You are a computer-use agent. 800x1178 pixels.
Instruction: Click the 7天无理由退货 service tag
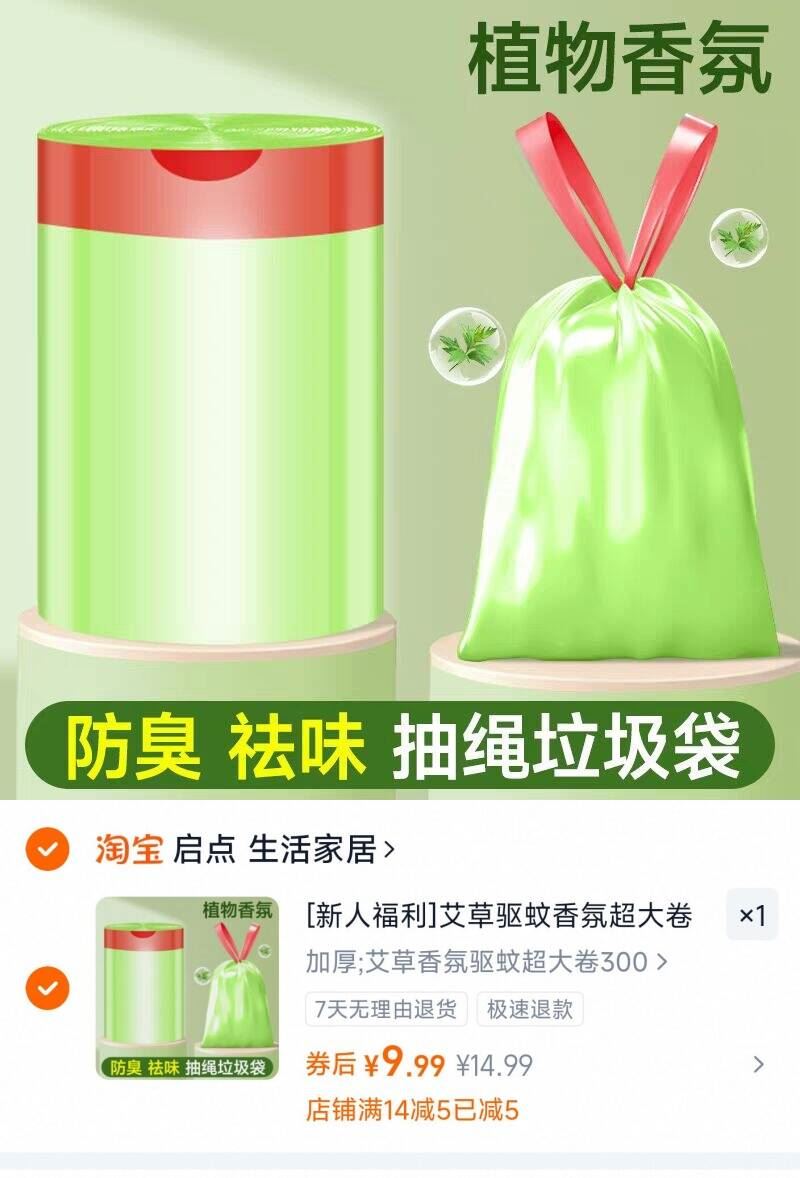tap(384, 1012)
